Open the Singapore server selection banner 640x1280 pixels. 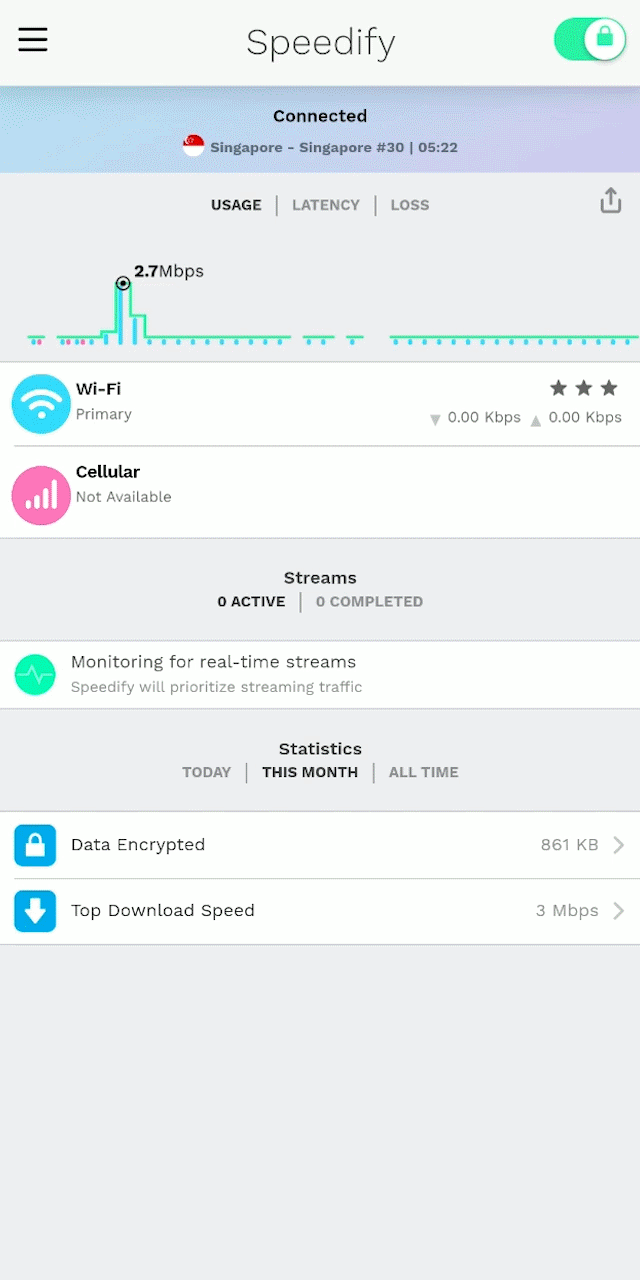click(x=320, y=131)
